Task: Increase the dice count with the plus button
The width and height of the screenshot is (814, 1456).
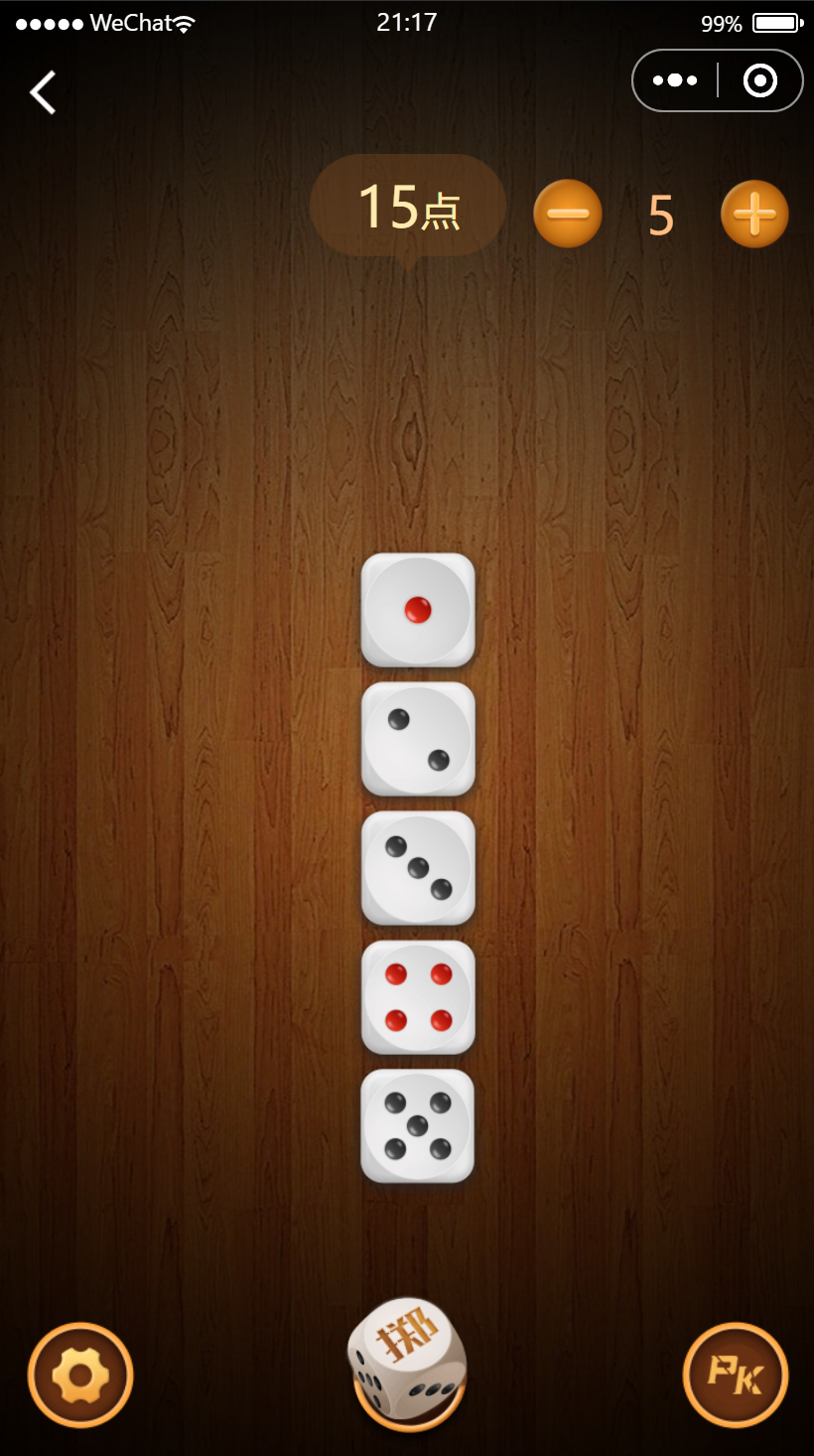Action: pos(754,214)
